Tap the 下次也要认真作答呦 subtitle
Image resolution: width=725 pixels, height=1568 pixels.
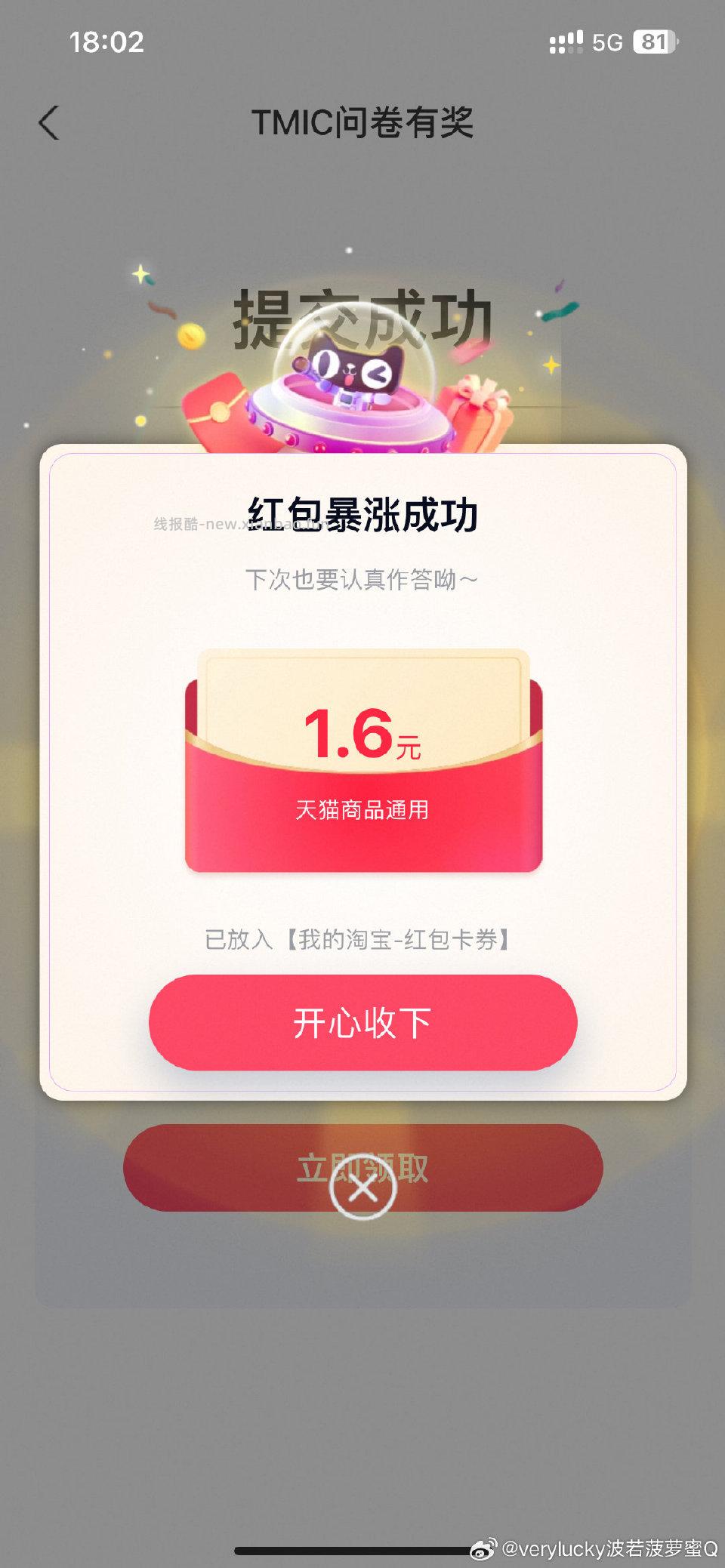[362, 577]
